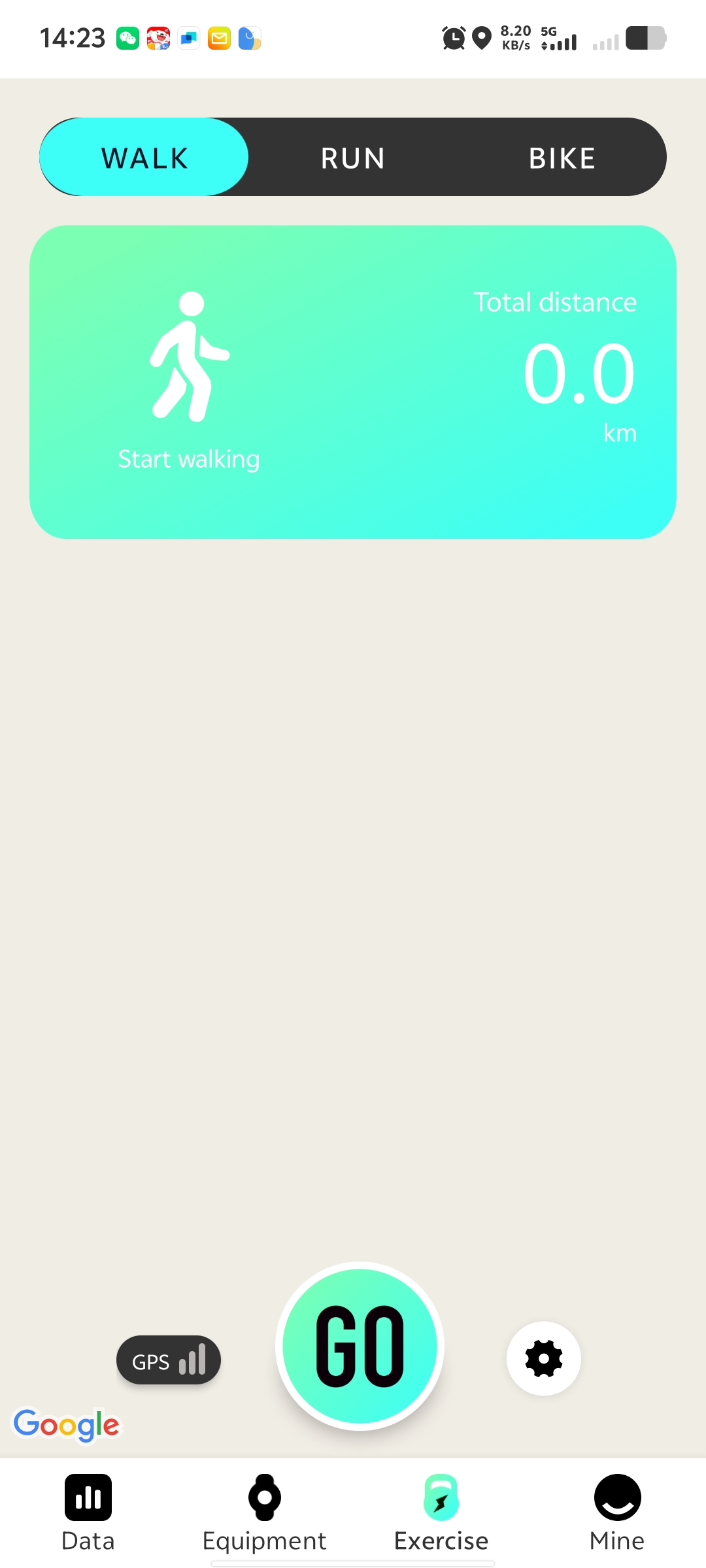Switch to the Mine tab
Image resolution: width=706 pixels, height=1568 pixels.
tap(617, 1512)
